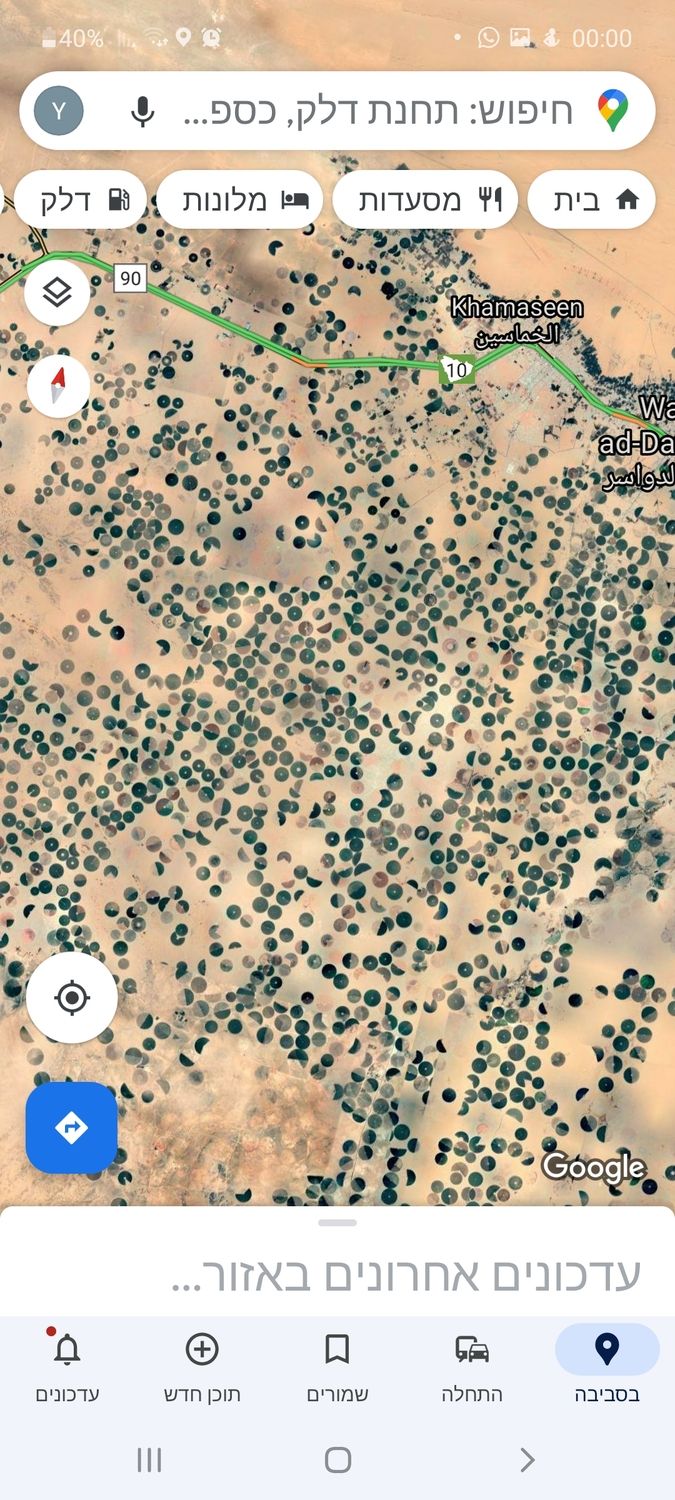Go to the home screen via system button
Viewport: 675px width, 1500px height.
click(x=338, y=1460)
